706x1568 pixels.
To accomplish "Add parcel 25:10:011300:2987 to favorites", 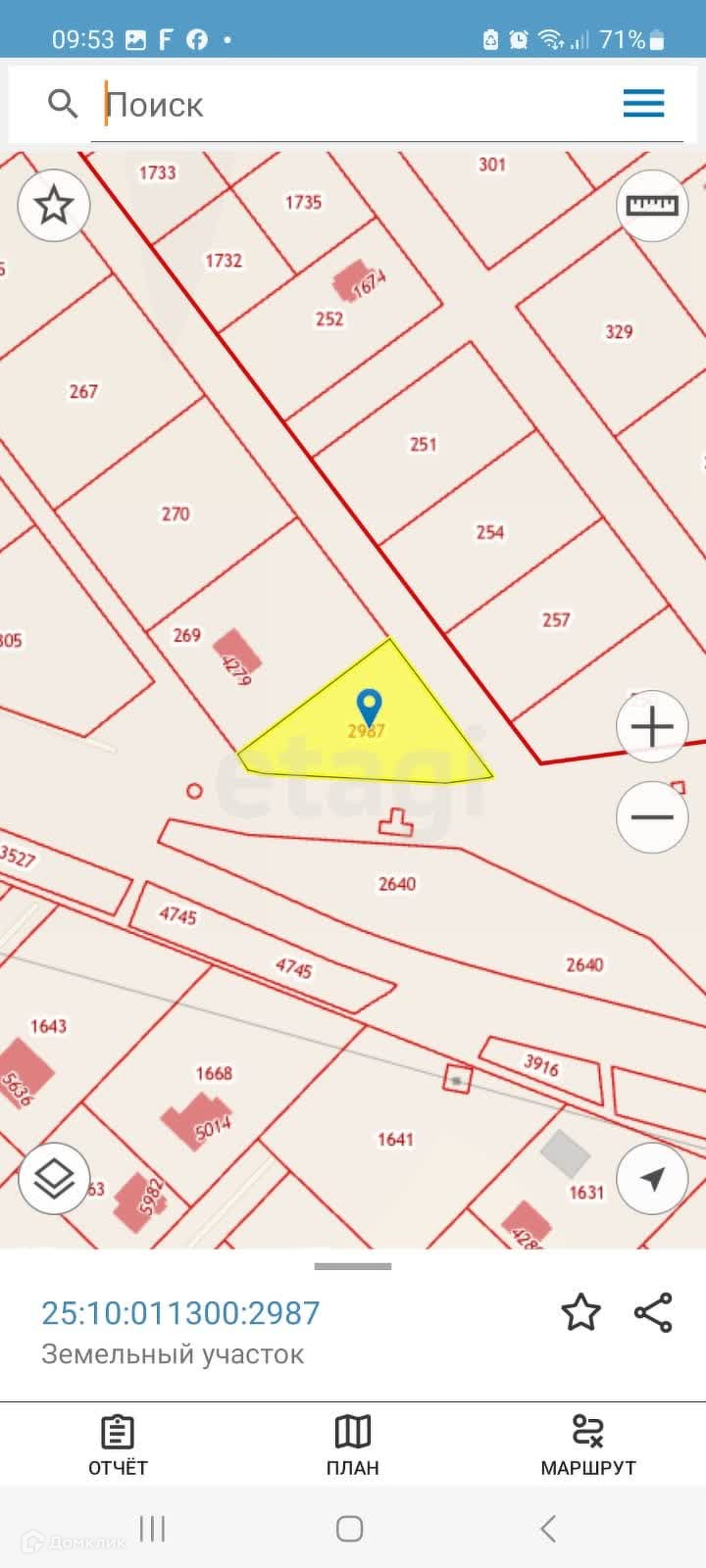I will point(580,1313).
